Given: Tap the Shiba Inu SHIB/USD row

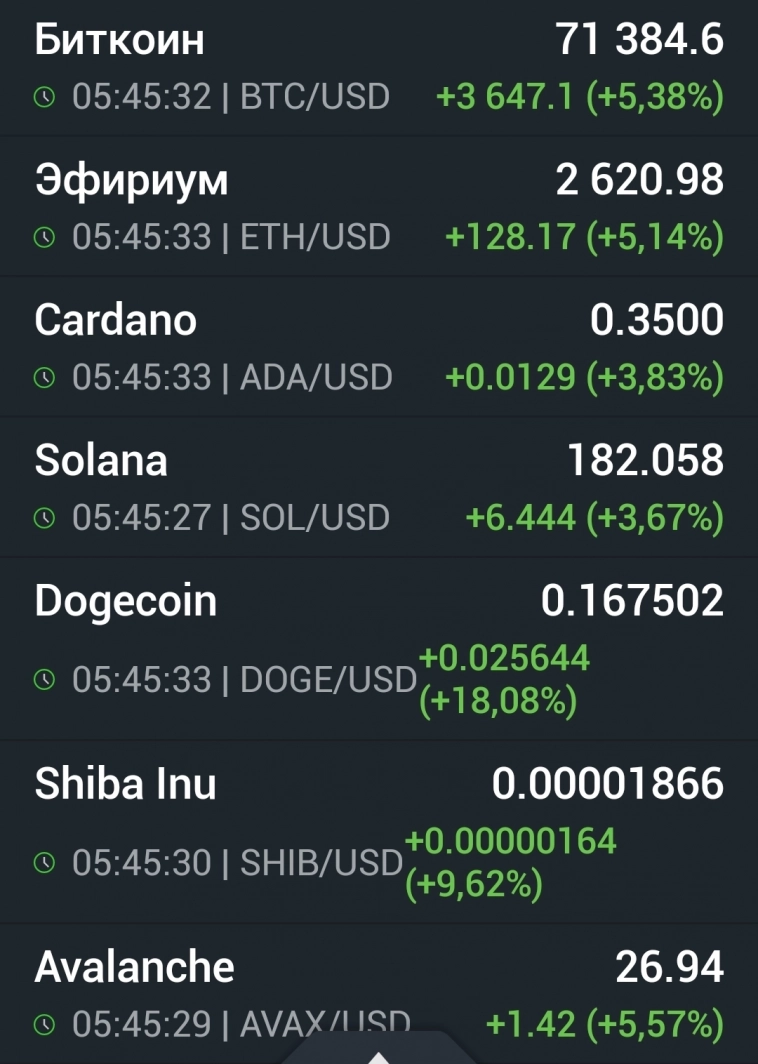Looking at the screenshot, I should [x=378, y=831].
